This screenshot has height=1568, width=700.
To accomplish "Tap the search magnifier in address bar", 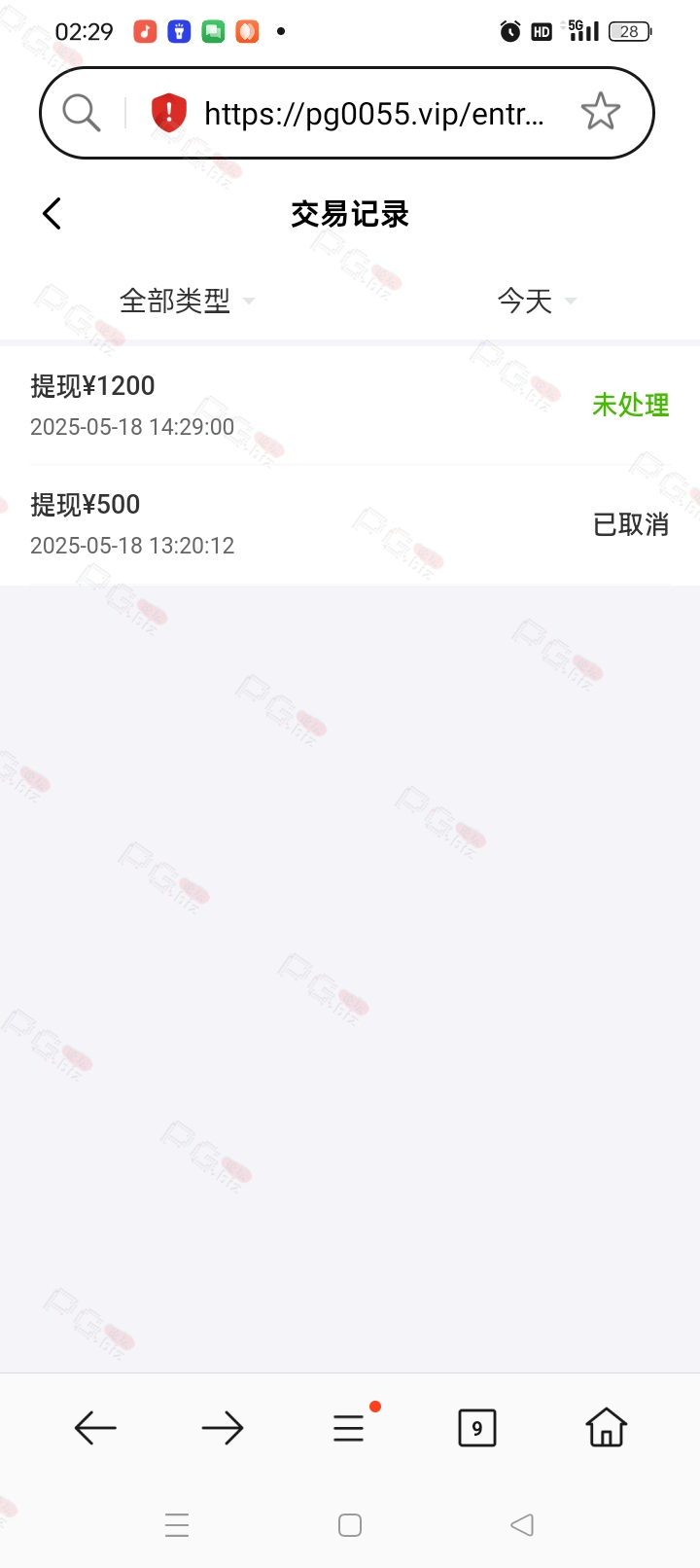I will (82, 113).
